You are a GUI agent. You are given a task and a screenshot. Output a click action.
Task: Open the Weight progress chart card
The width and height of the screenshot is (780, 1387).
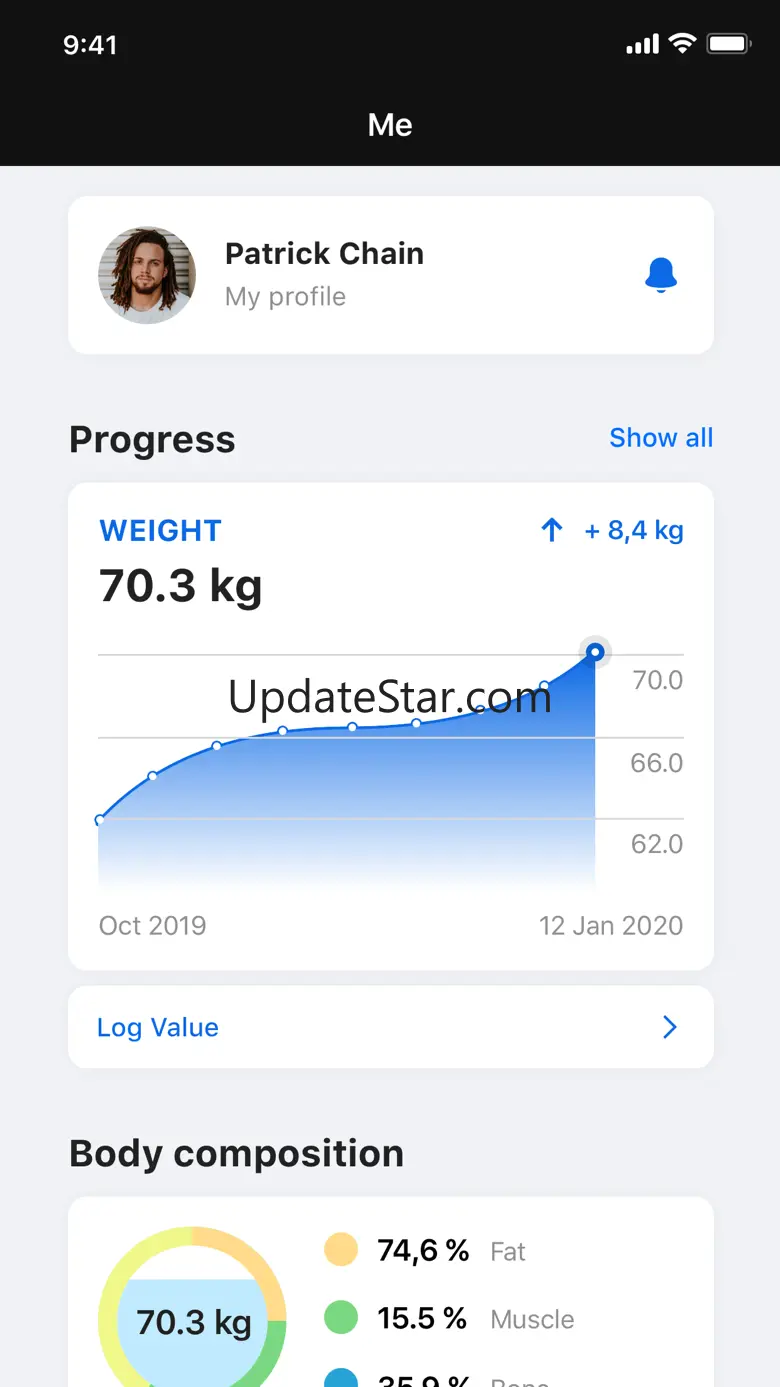[x=391, y=727]
